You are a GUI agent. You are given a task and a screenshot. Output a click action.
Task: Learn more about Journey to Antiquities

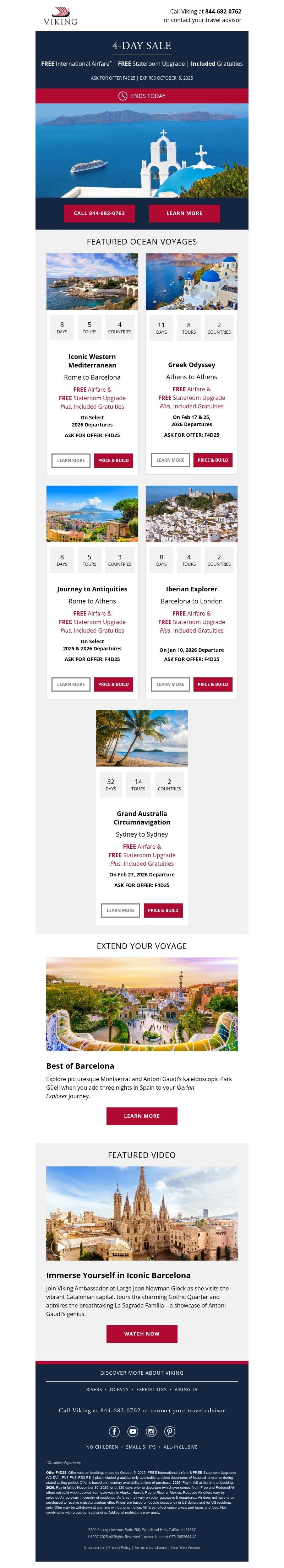[x=71, y=684]
